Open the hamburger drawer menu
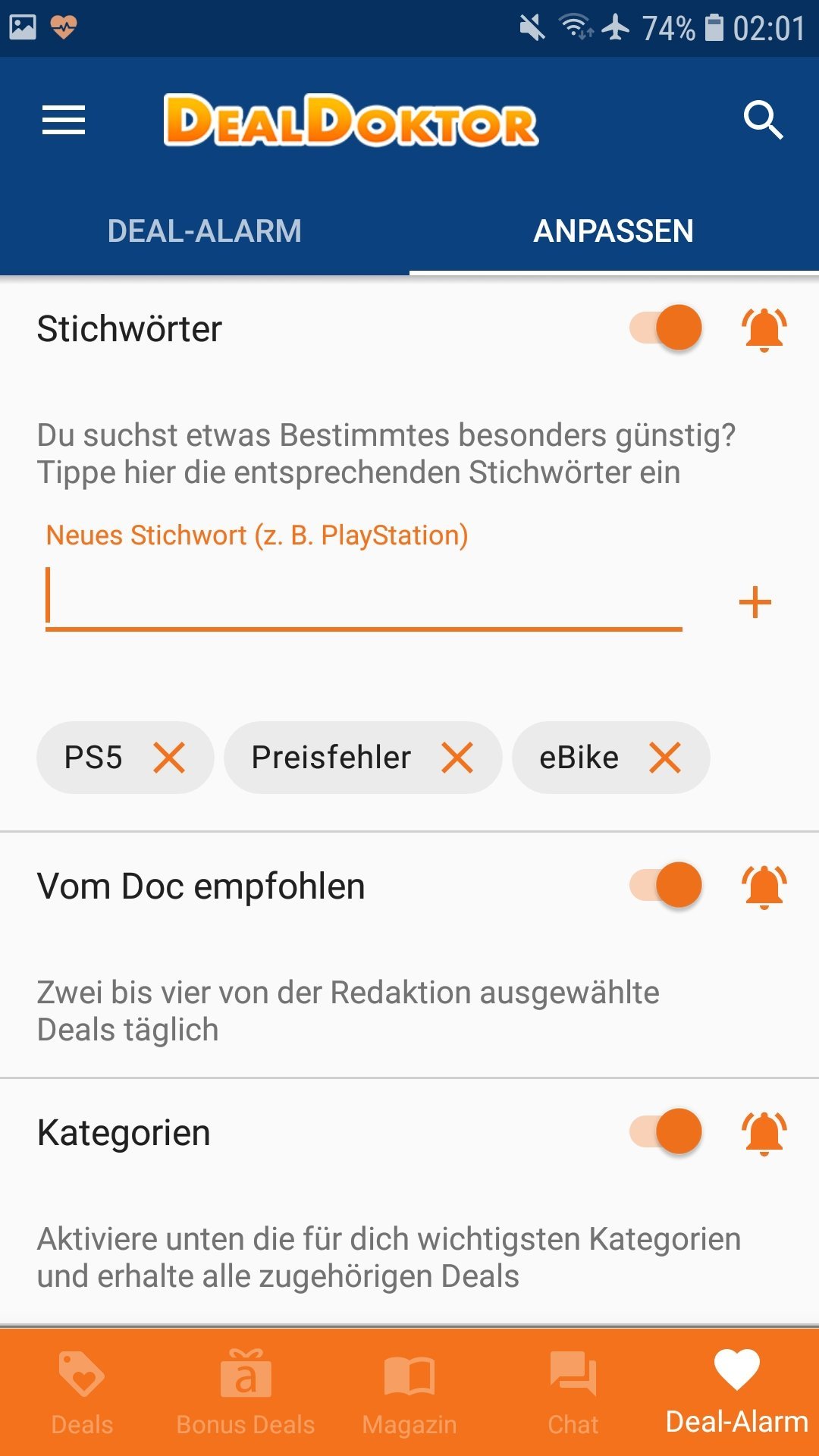This screenshot has width=819, height=1456. (64, 121)
